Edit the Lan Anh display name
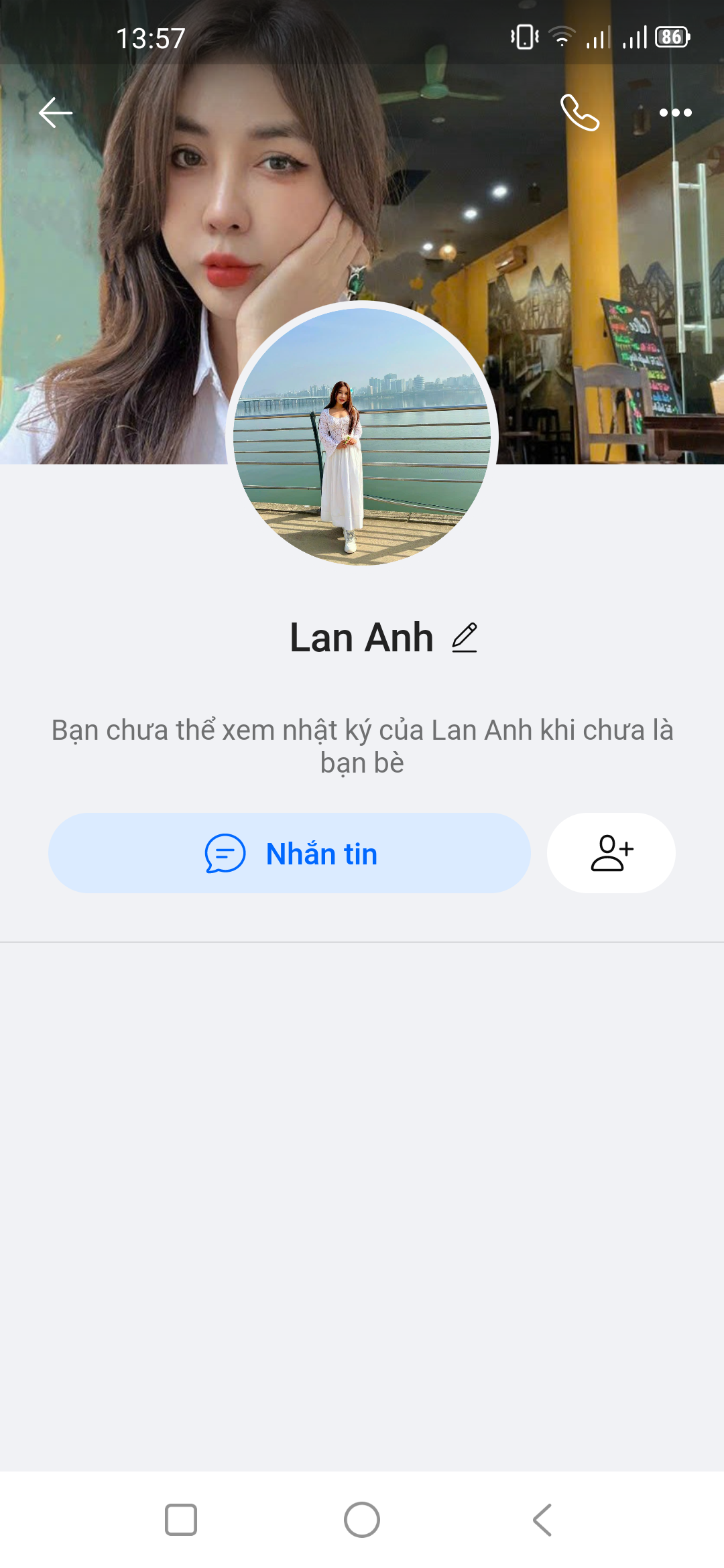 (464, 637)
